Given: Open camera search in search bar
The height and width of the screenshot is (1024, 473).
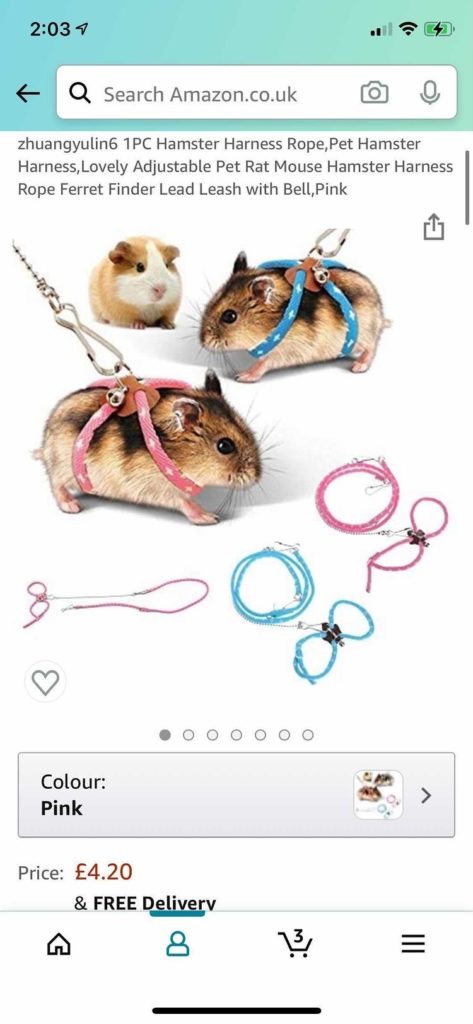Looking at the screenshot, I should pyautogui.click(x=374, y=93).
